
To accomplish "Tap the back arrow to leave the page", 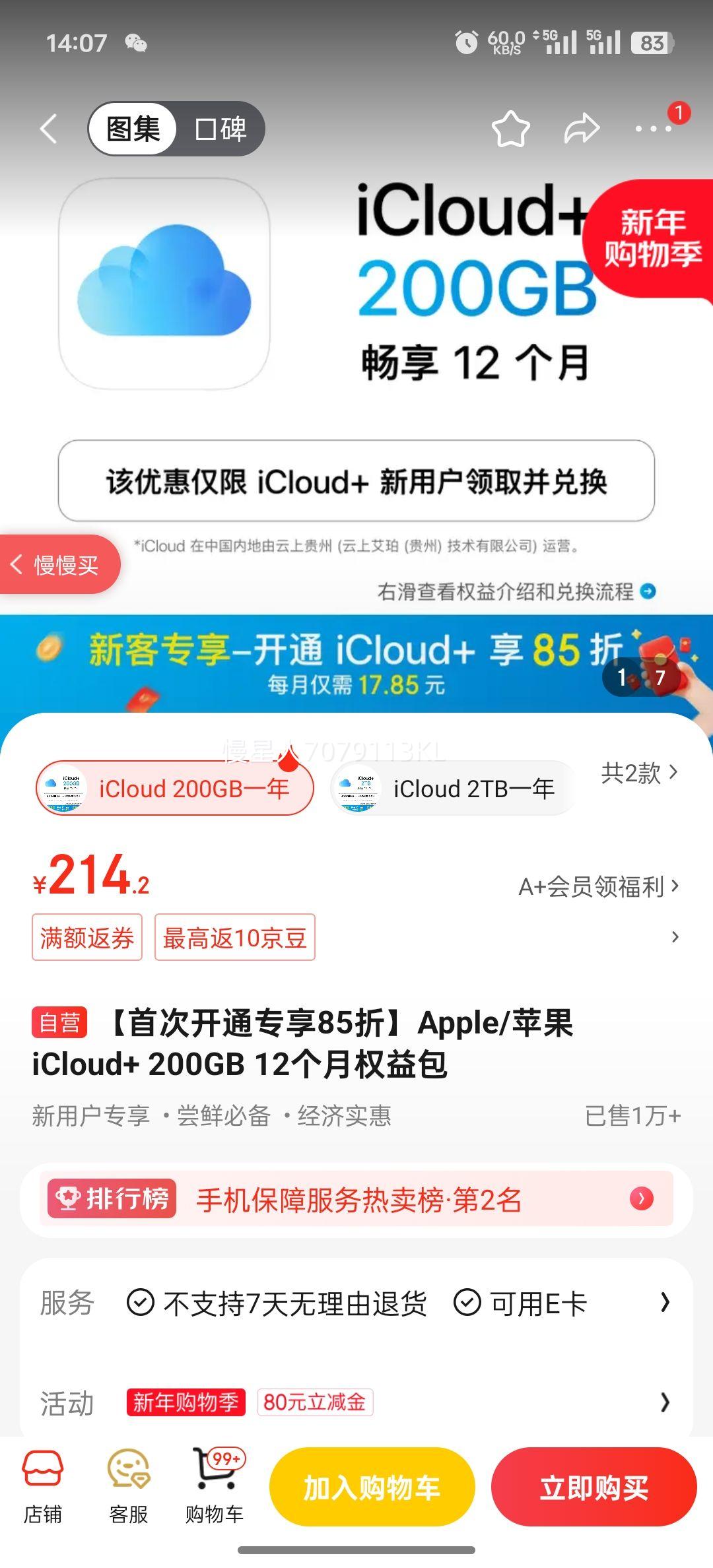I will tap(48, 128).
